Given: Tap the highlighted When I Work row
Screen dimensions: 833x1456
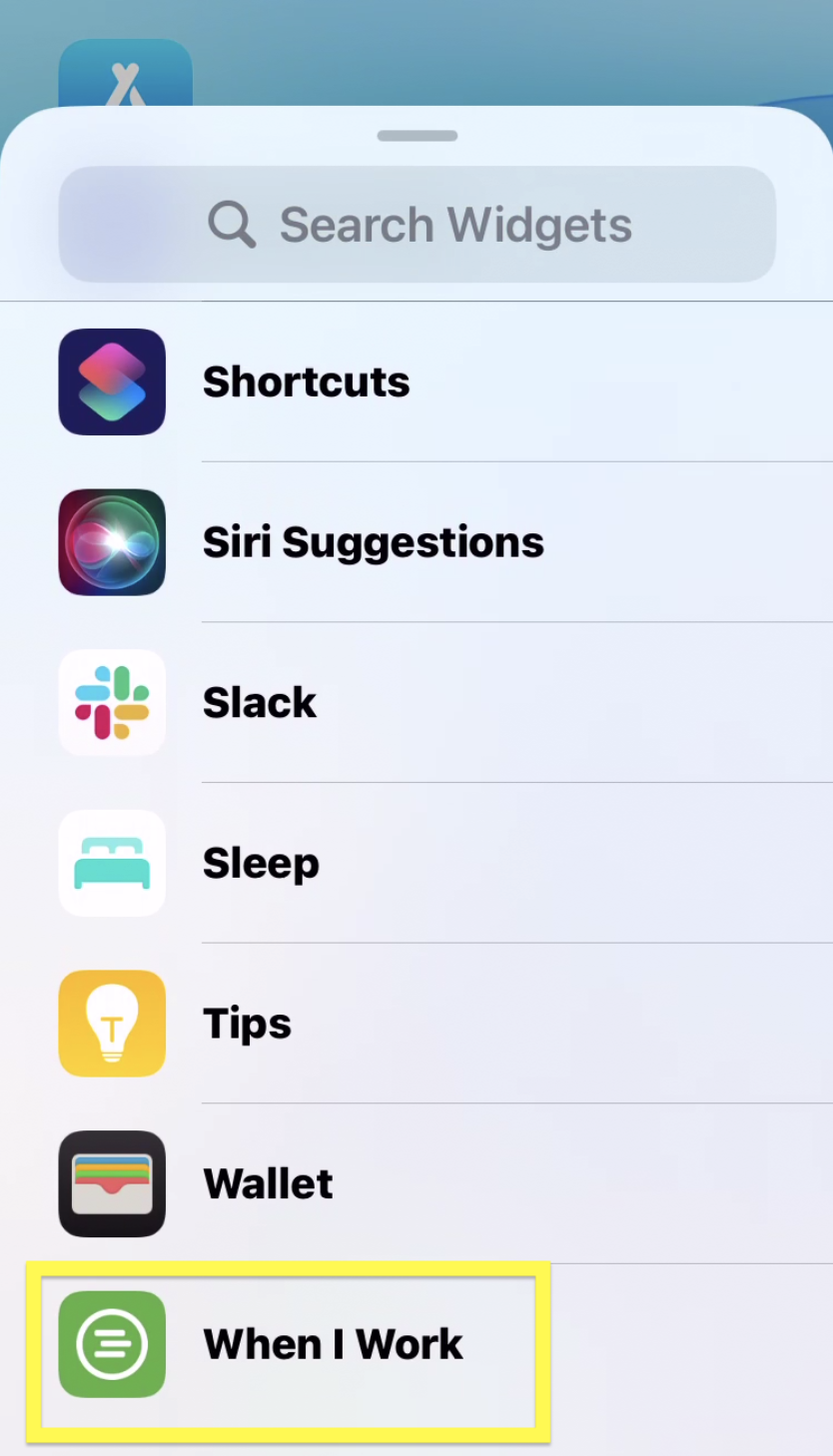Looking at the screenshot, I should (287, 1343).
